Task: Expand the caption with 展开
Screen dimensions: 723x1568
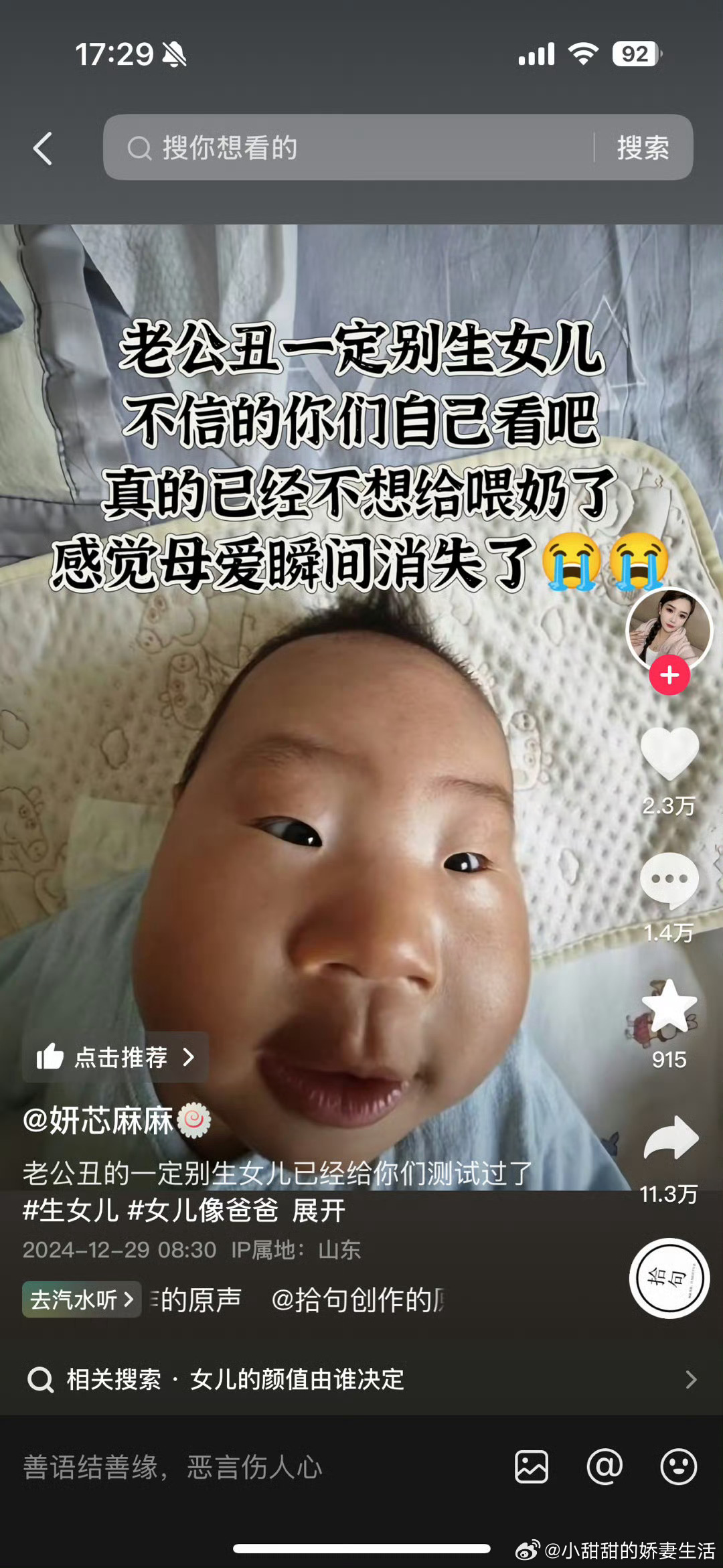Action: point(319,1210)
